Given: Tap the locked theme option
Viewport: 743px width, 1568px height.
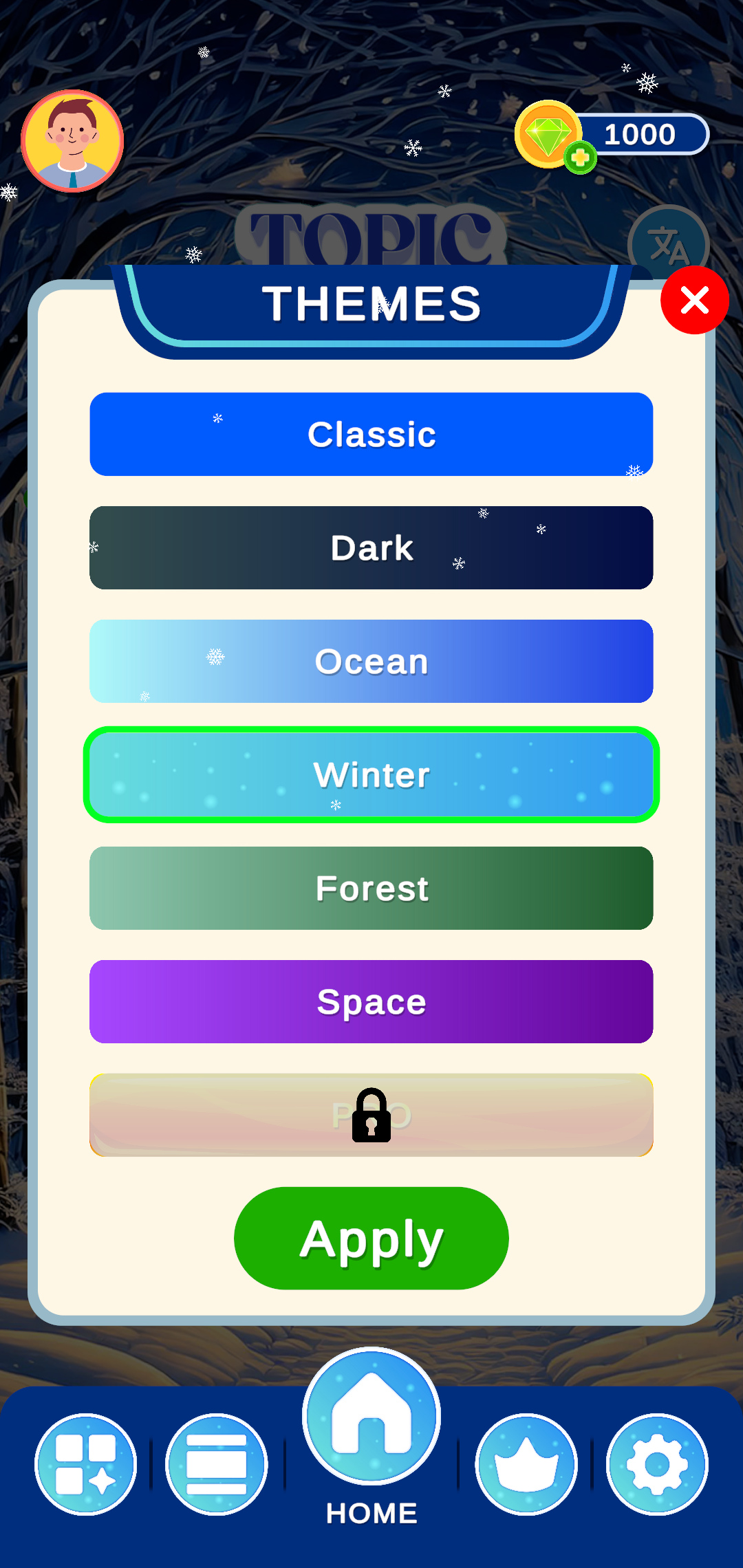Looking at the screenshot, I should tap(371, 1115).
